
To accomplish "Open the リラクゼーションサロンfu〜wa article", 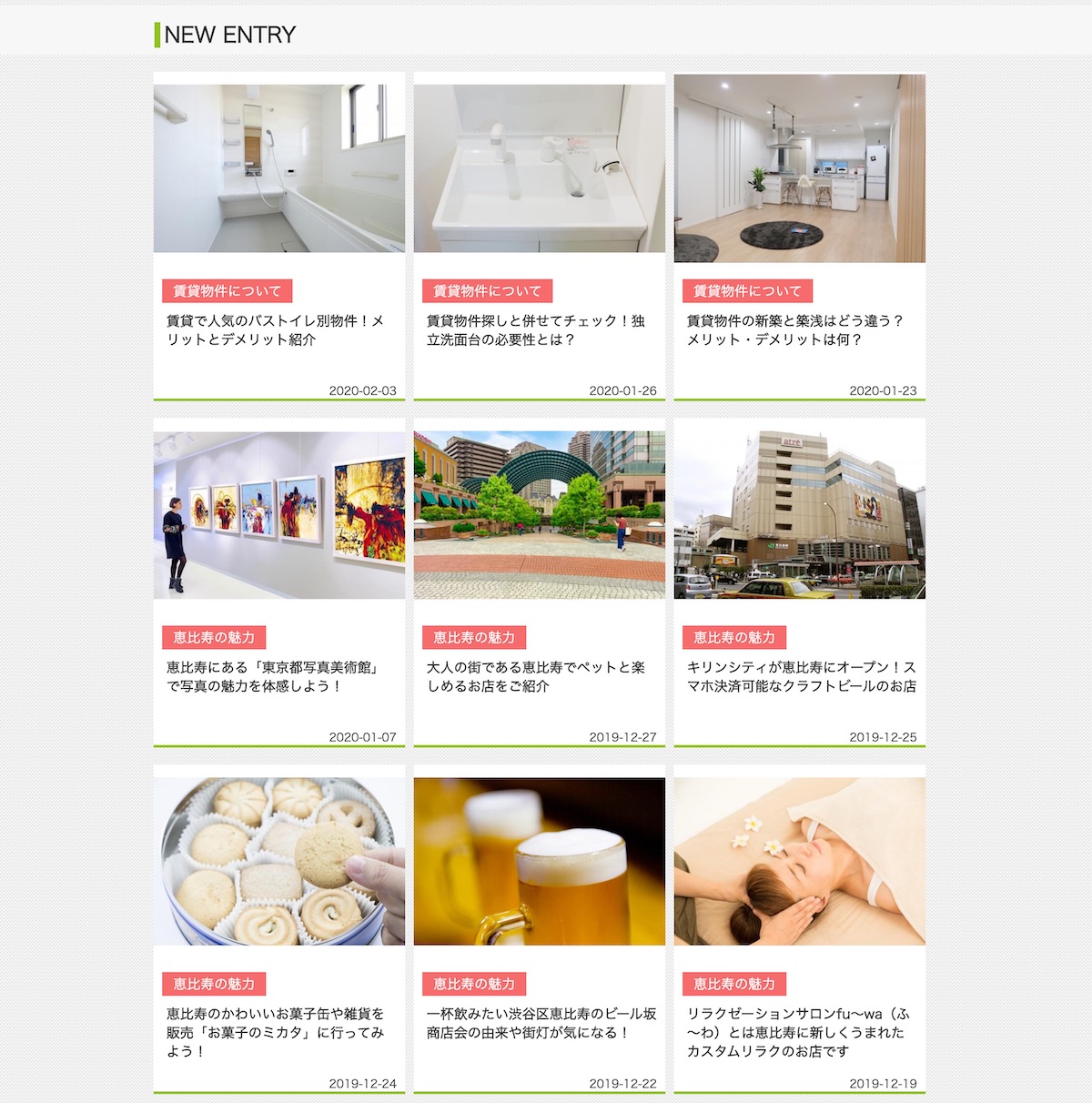I will pyautogui.click(x=797, y=1032).
